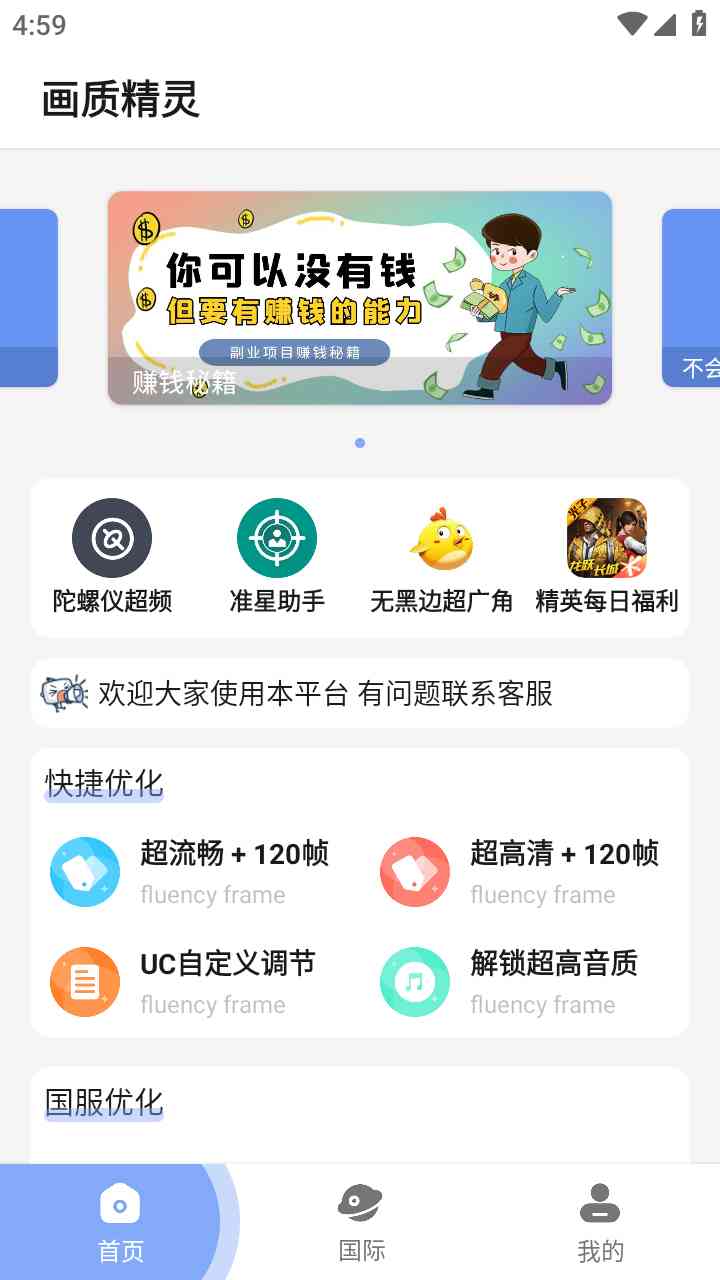
Task: Select the 首页 tab
Action: click(x=120, y=1222)
